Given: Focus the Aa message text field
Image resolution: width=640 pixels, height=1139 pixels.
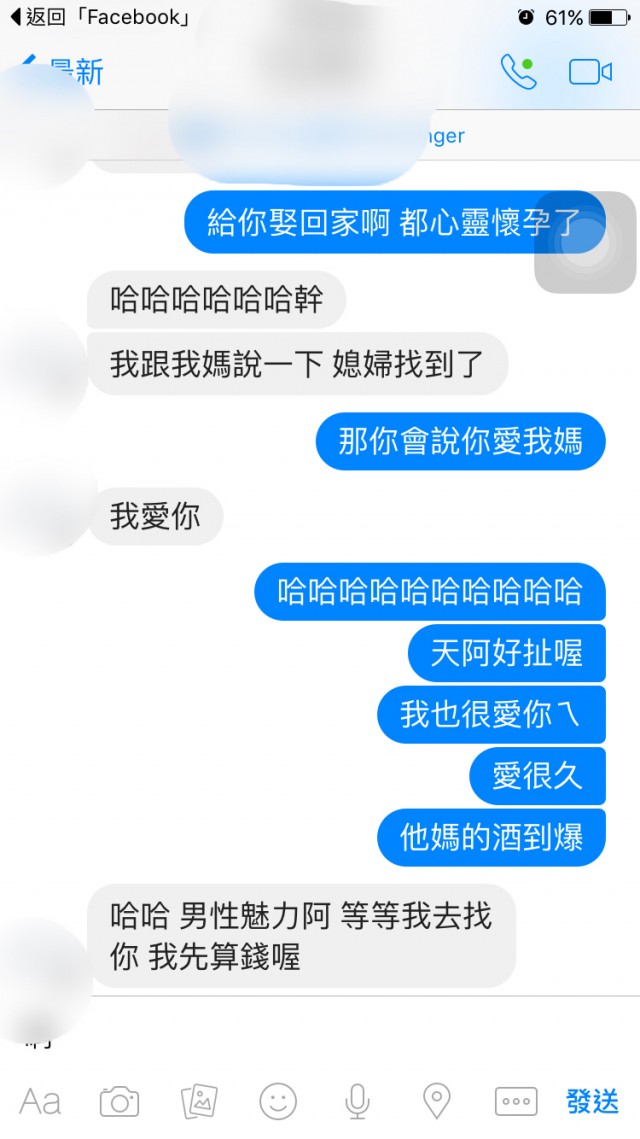Looking at the screenshot, I should [41, 1102].
